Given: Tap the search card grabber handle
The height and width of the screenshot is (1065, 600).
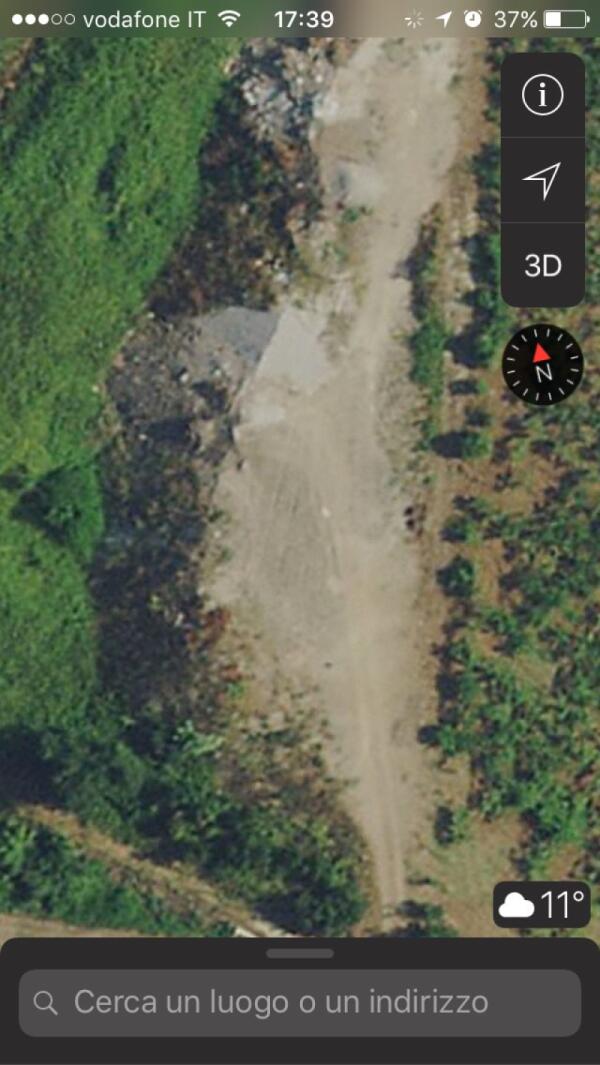Looking at the screenshot, I should 300,953.
